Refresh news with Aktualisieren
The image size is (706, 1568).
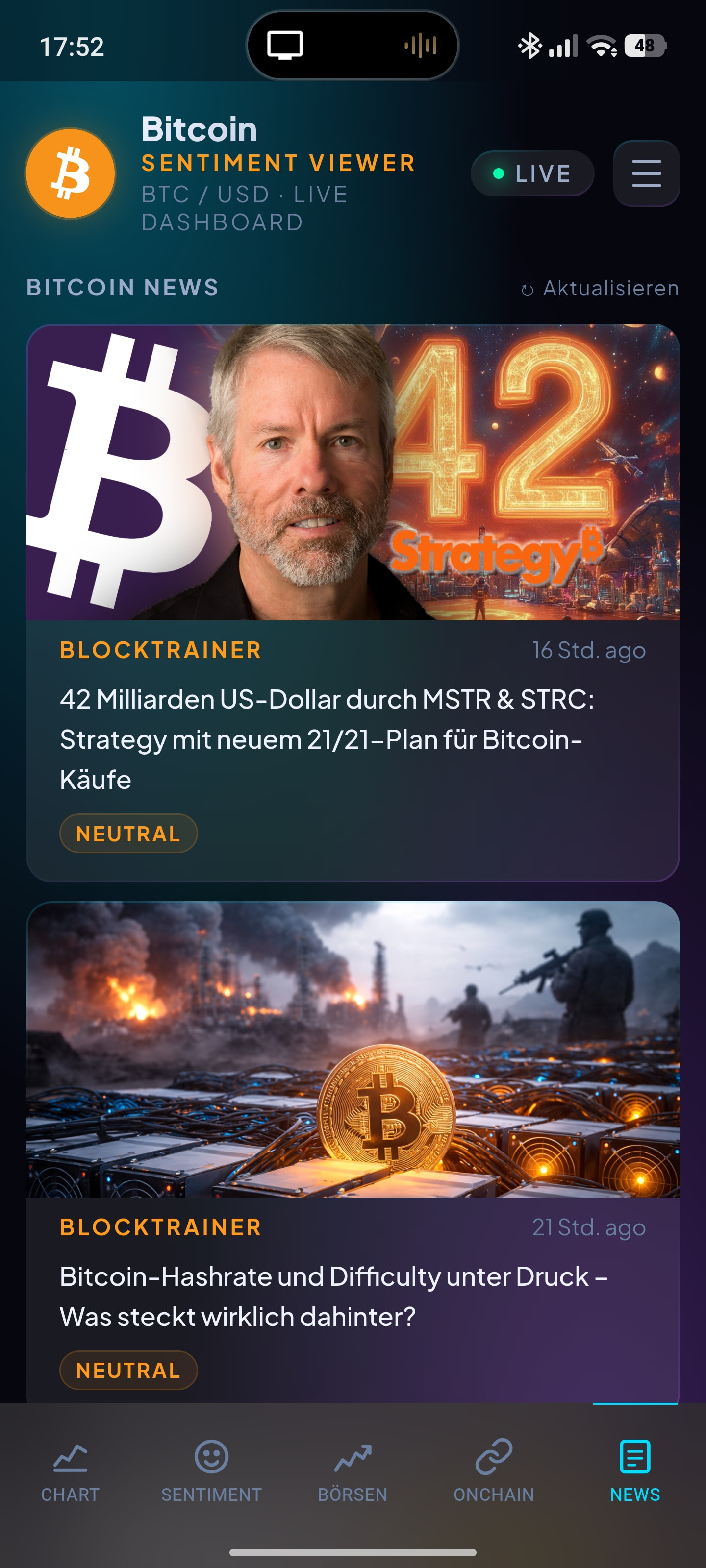click(600, 288)
